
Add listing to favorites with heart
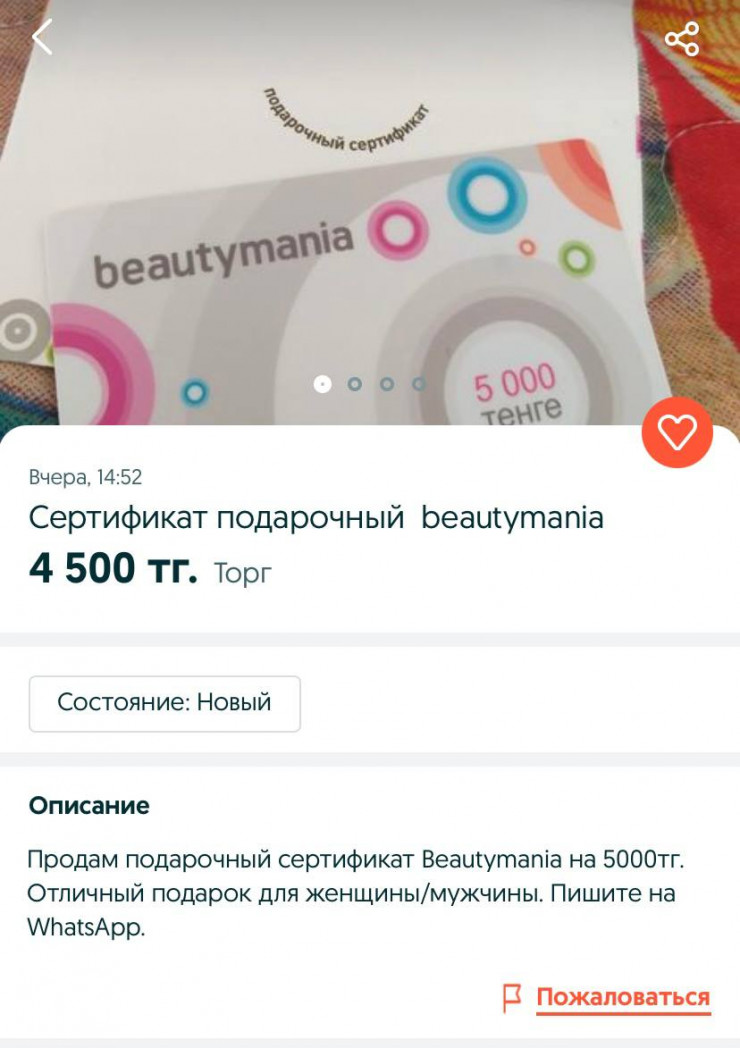(677, 433)
